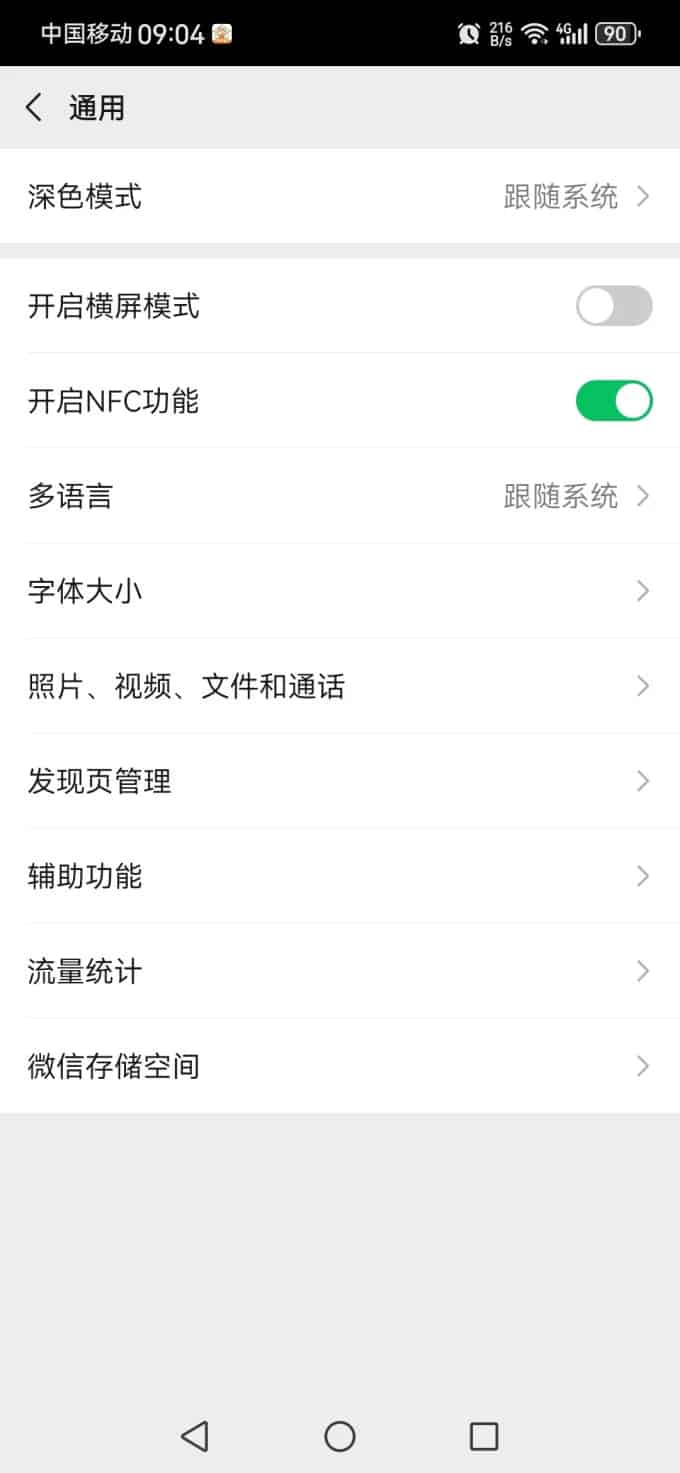680x1473 pixels.
Task: Enable the 开启横屏模式 switch
Action: tap(614, 306)
